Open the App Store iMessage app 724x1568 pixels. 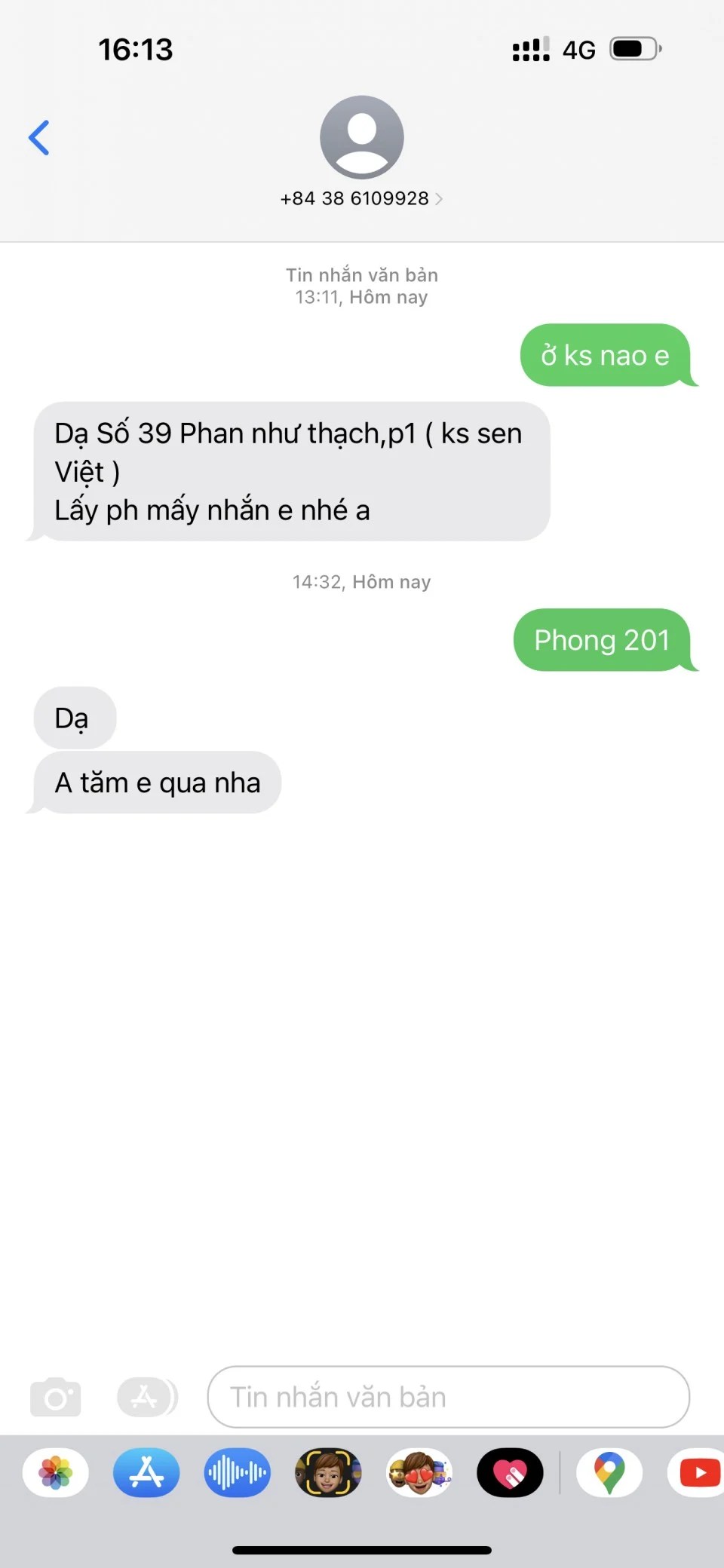146,1472
